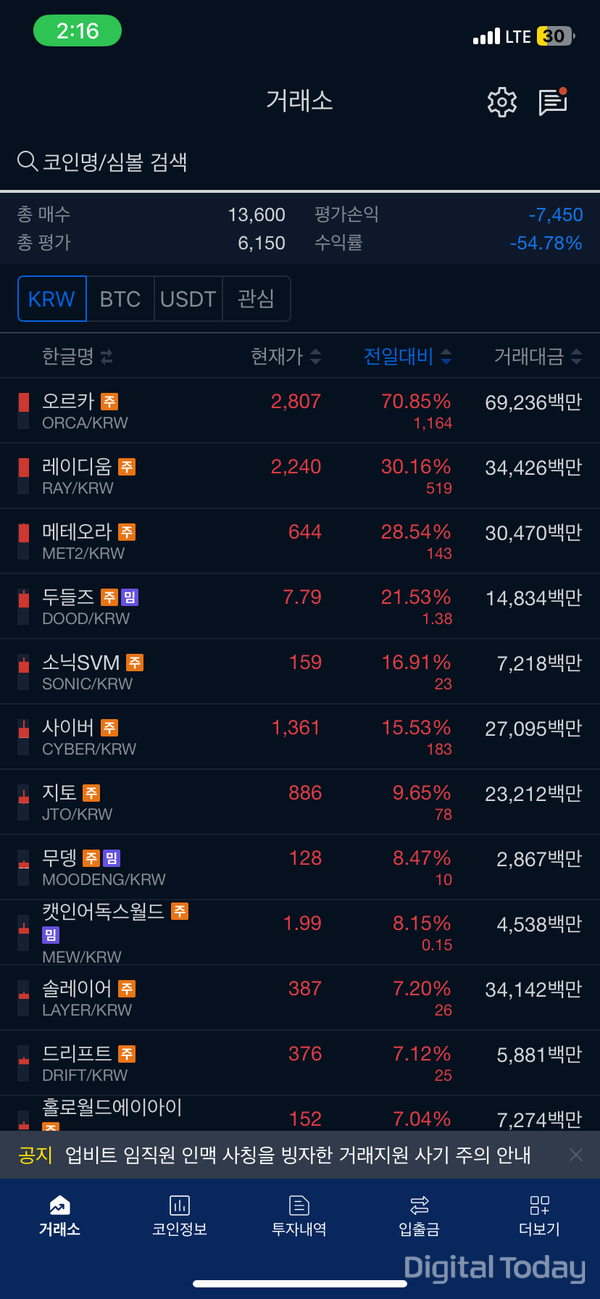Tap the 코인명/심볼 검색 search field

click(x=300, y=162)
